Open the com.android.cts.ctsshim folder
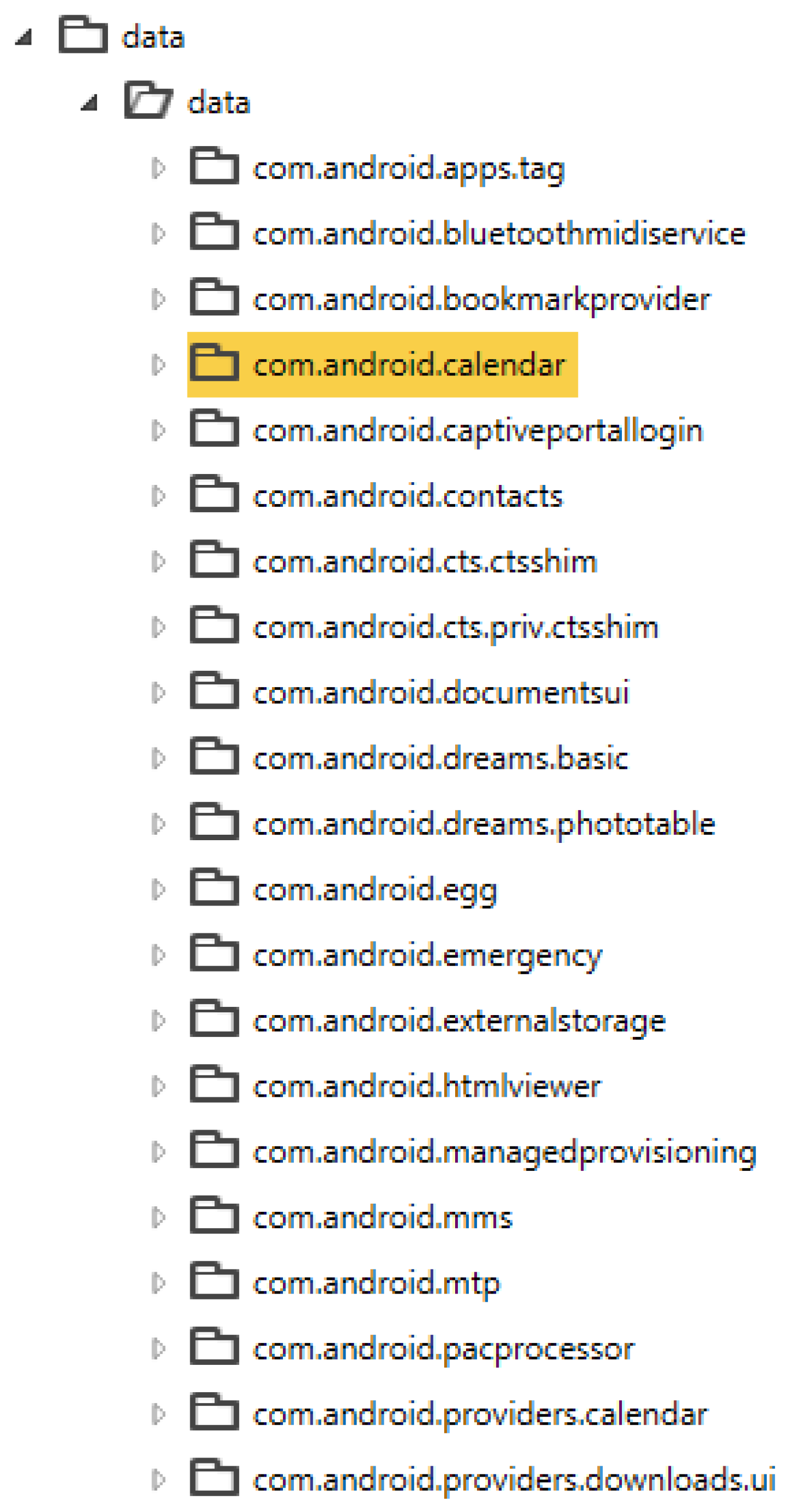Image resolution: width=792 pixels, height=1512 pixels. 424,562
